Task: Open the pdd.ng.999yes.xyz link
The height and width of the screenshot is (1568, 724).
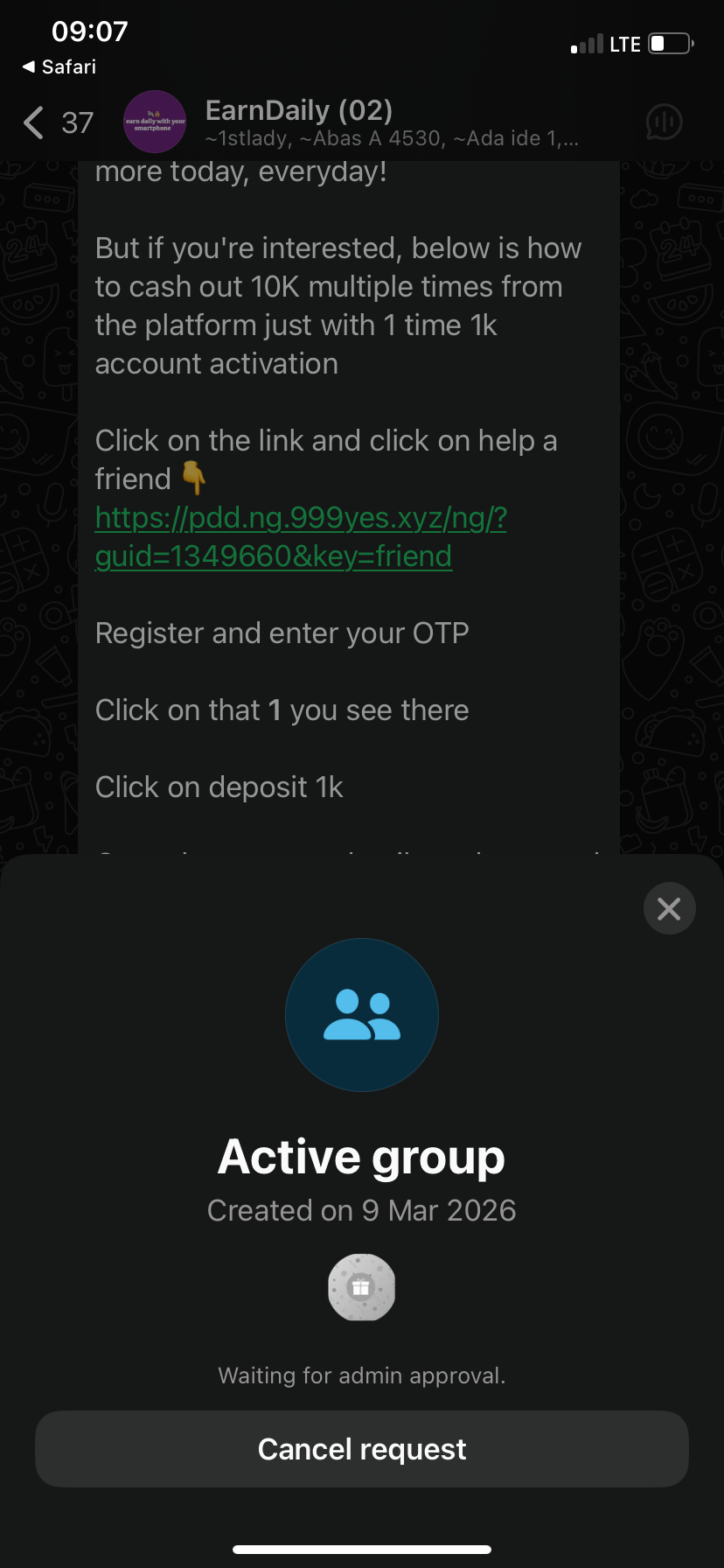Action: click(x=300, y=536)
